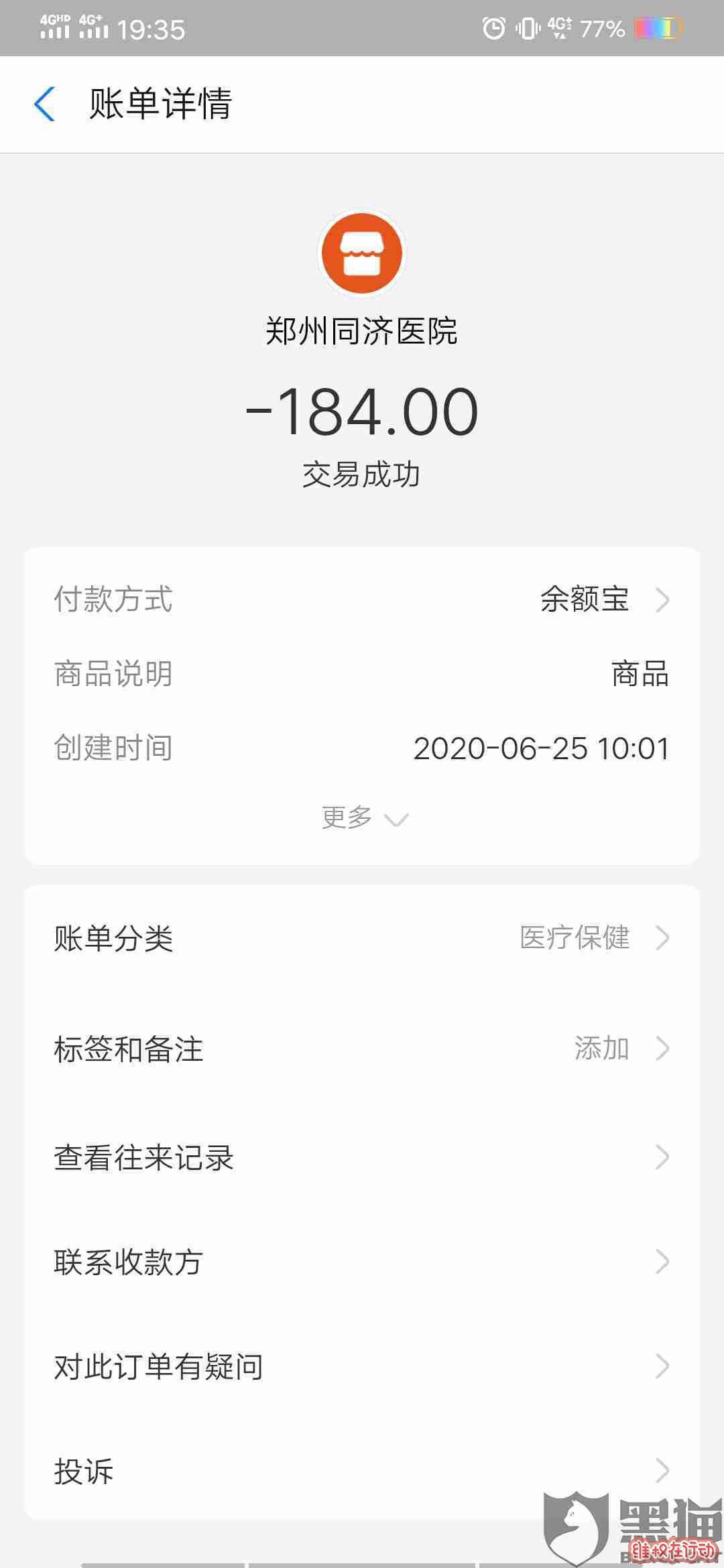This screenshot has width=724, height=1568.
Task: Tap 联系收款方 to contact payee
Action: pos(362,1262)
